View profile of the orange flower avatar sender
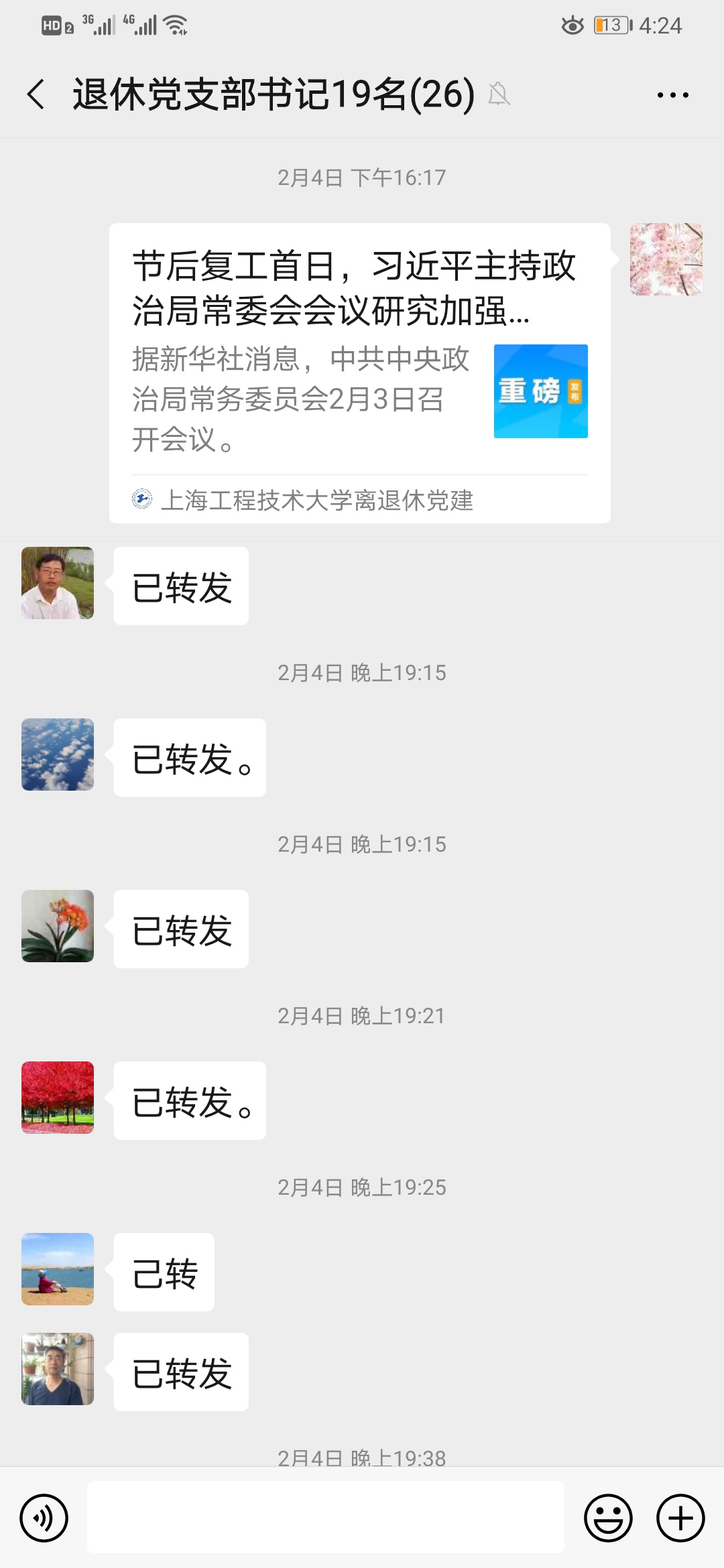 (x=58, y=926)
